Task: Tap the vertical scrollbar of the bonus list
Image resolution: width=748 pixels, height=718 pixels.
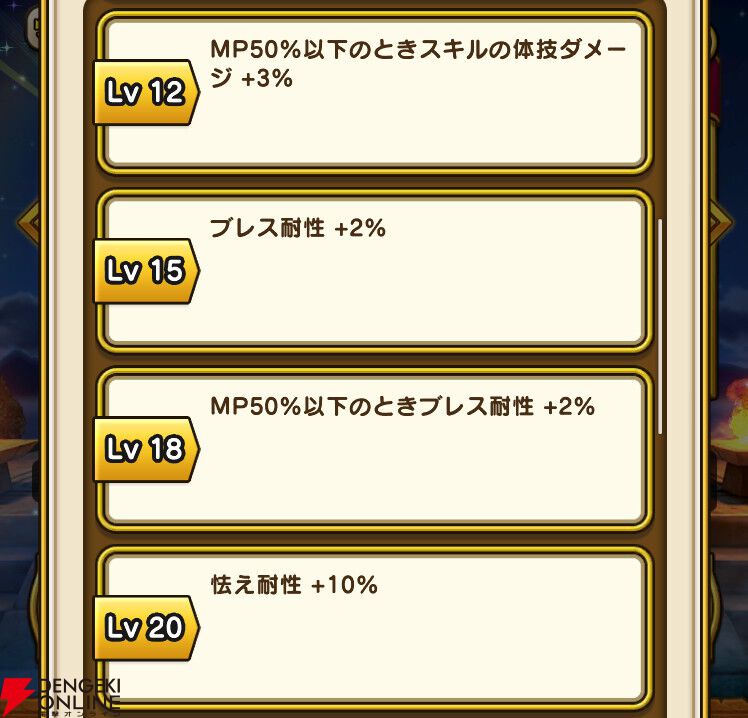Action: point(660,326)
